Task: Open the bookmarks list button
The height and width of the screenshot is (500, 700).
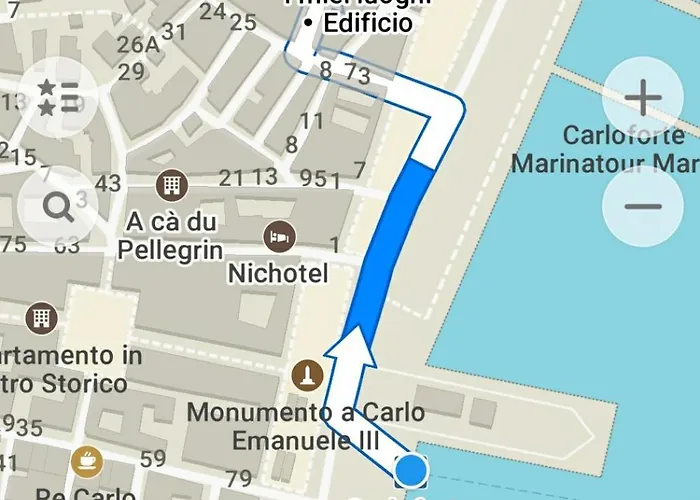Action: click(58, 96)
